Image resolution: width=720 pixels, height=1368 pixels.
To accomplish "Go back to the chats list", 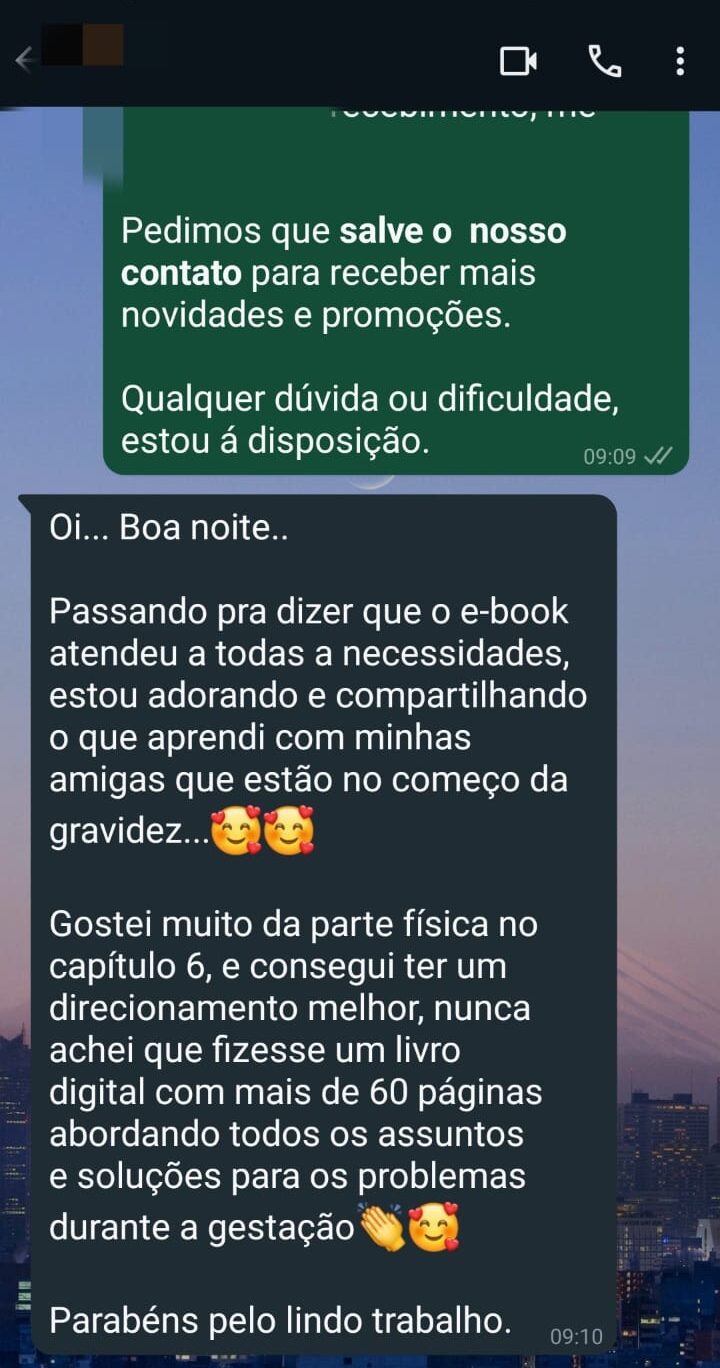I will pyautogui.click(x=24, y=60).
